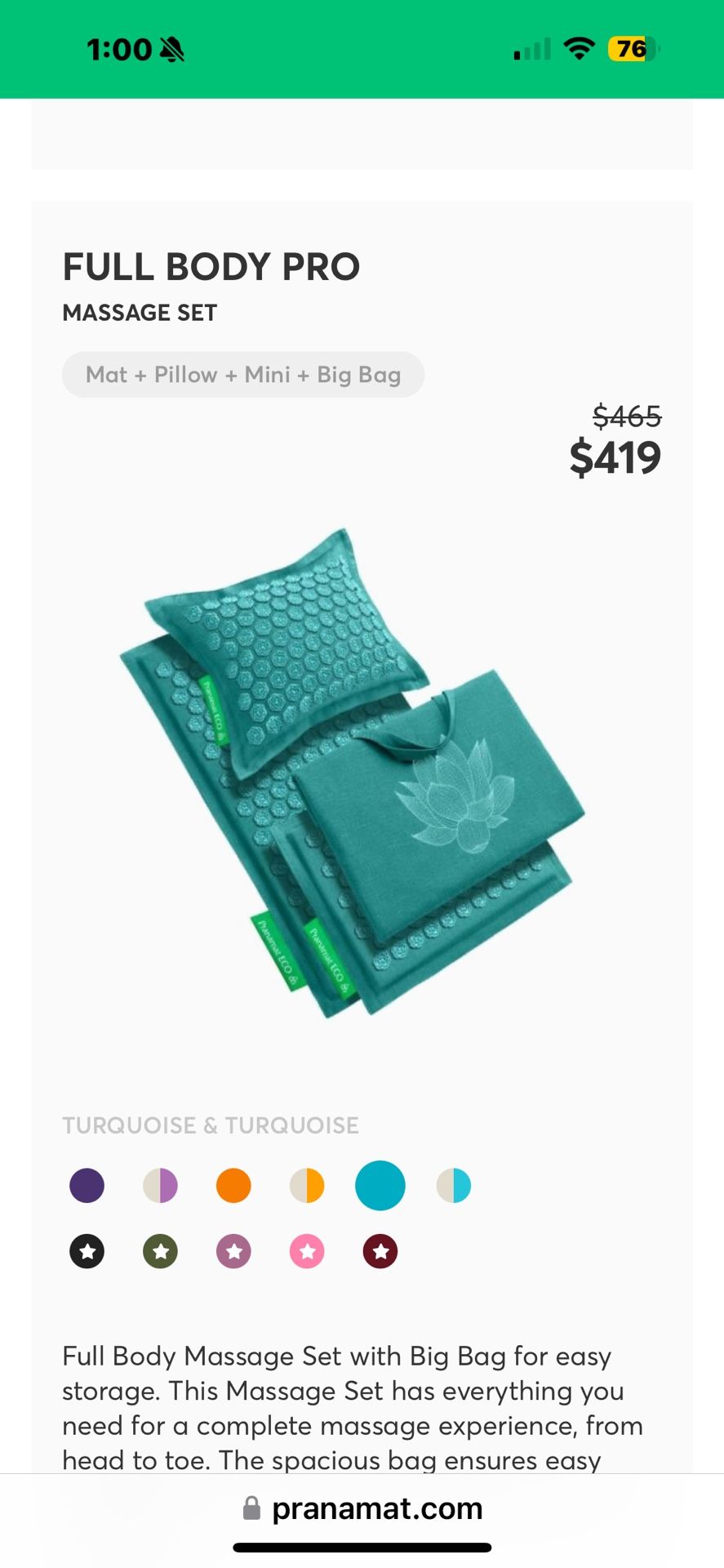Image resolution: width=724 pixels, height=1568 pixels.
Task: Tap the selected turquoise color swatch
Action: pyautogui.click(x=380, y=1185)
